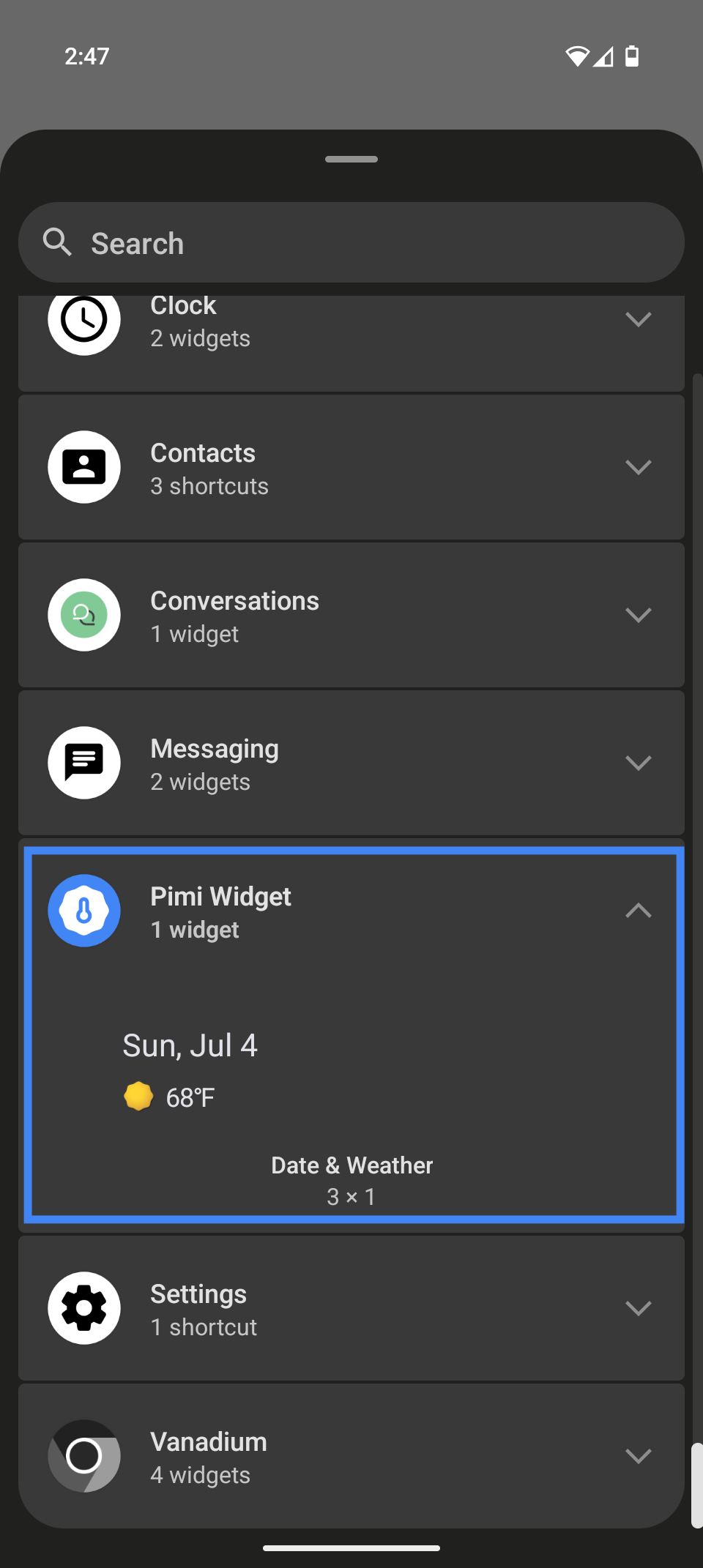The height and width of the screenshot is (1568, 703).
Task: Expand the Settings shortcut section
Action: [638, 1308]
